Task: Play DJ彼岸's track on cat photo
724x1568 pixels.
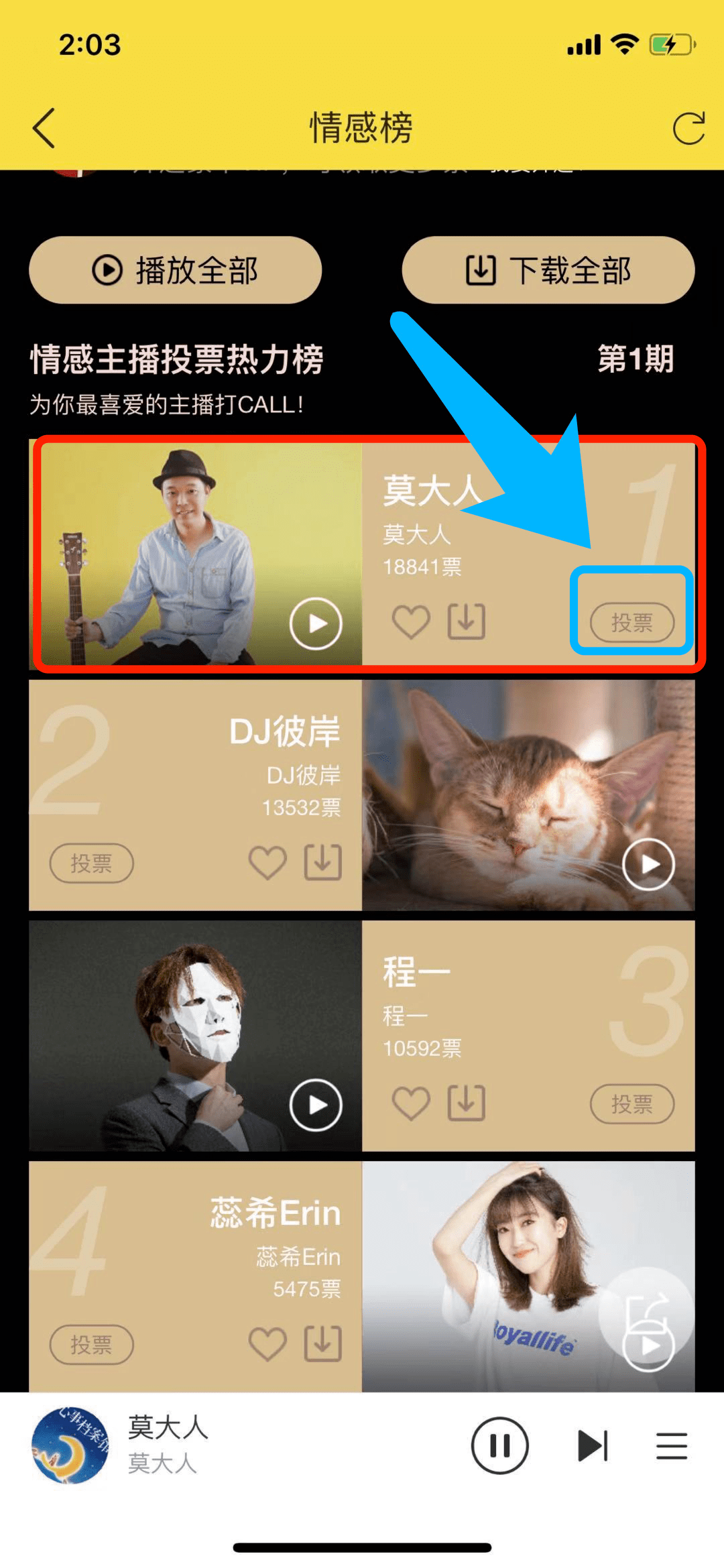Action: point(648,864)
